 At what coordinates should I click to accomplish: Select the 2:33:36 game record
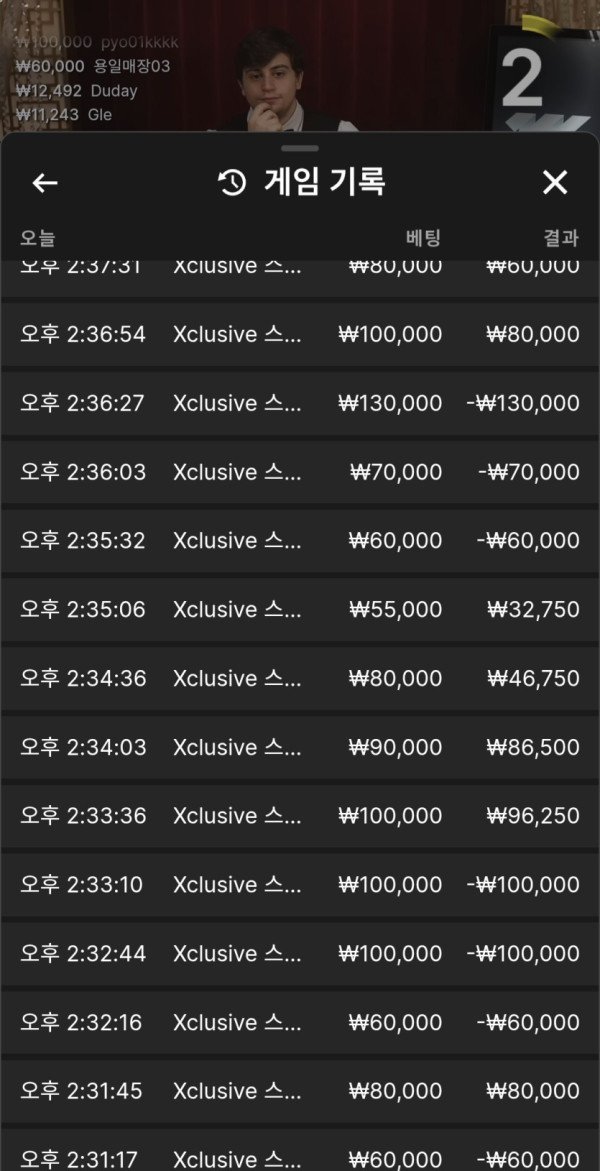300,816
